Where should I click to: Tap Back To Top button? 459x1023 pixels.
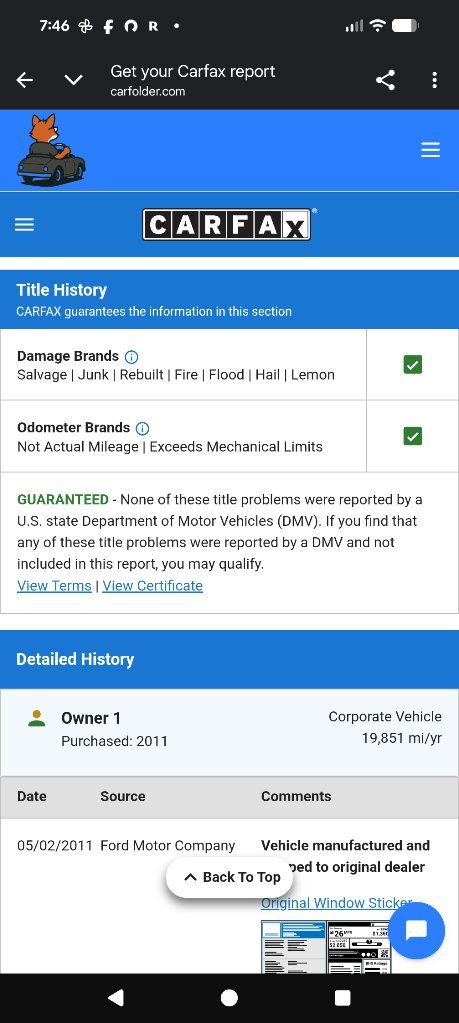tap(230, 878)
